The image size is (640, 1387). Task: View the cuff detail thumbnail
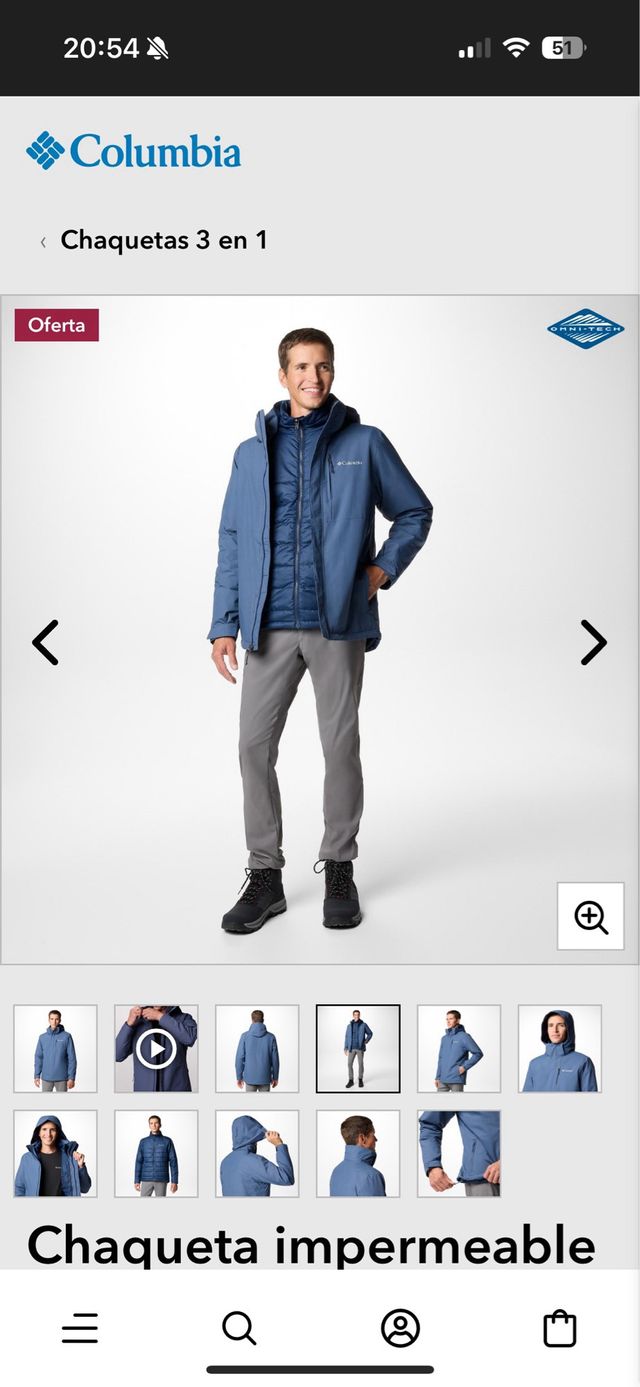coord(459,1154)
